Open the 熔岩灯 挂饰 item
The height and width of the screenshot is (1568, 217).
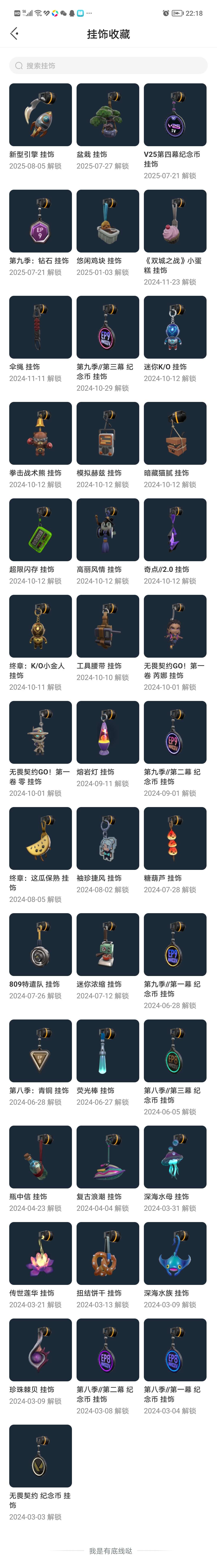point(107,732)
